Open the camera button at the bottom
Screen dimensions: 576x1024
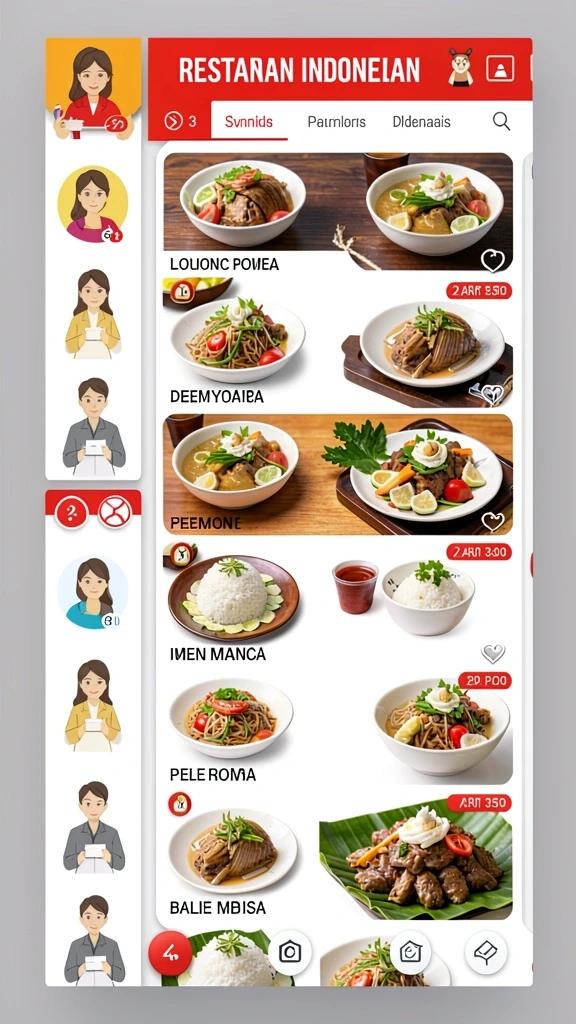point(289,952)
